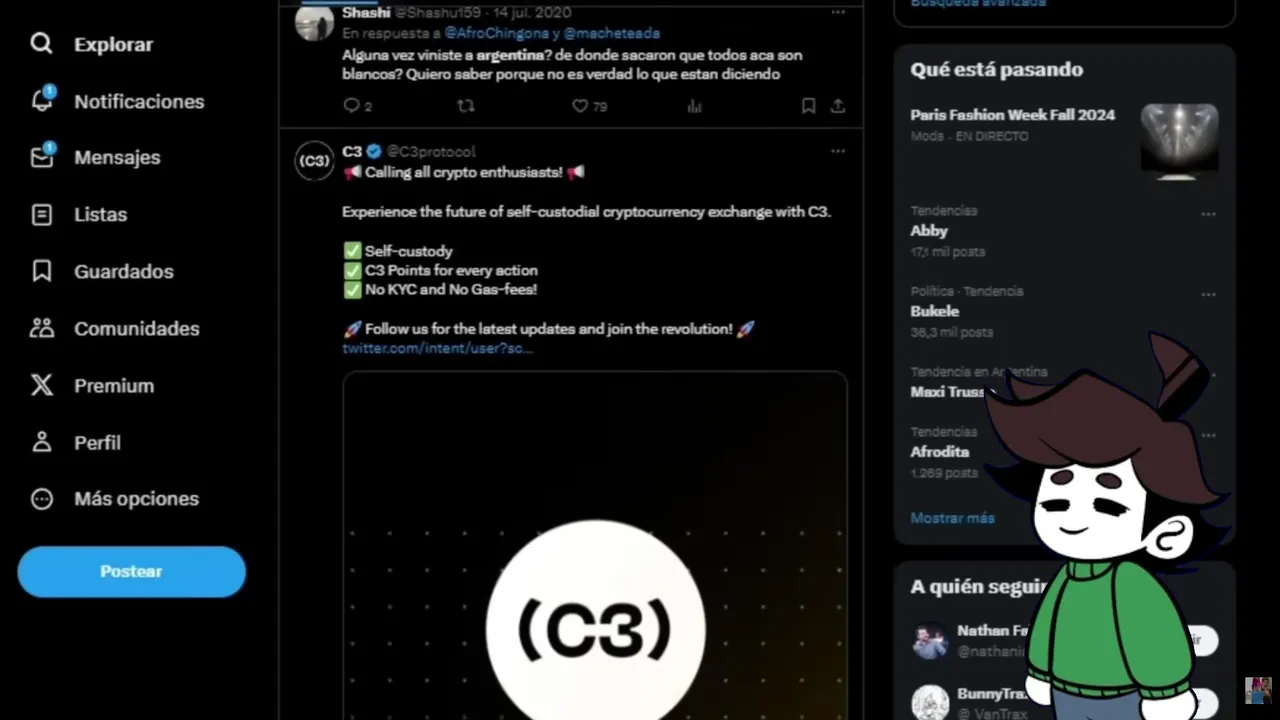Open the Bukele trend
1280x720 pixels.
click(x=934, y=311)
